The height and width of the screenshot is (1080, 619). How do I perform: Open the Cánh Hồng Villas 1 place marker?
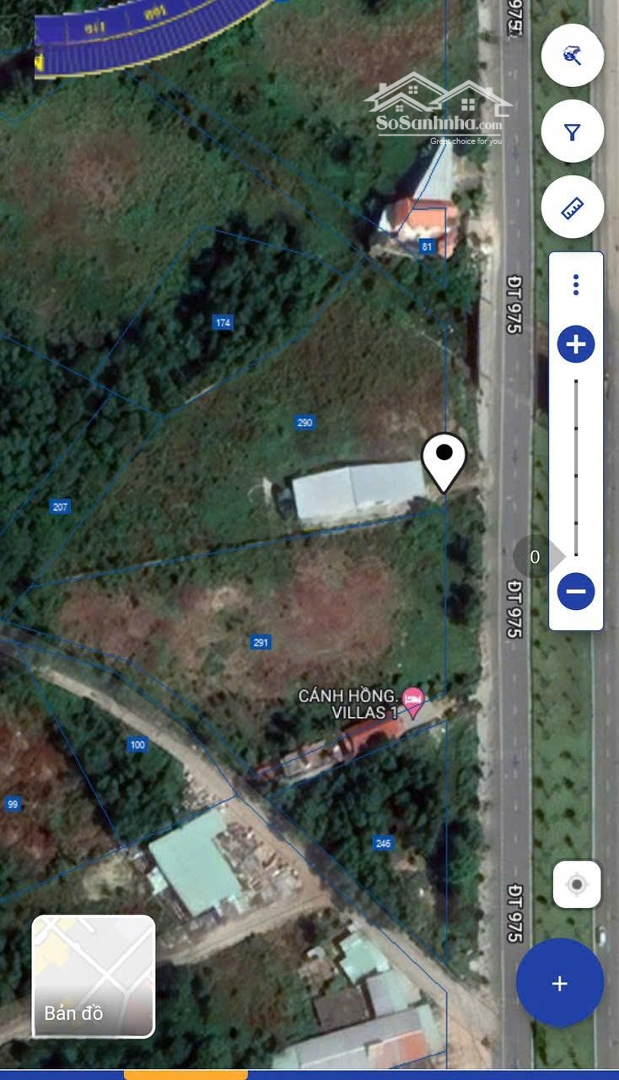point(413,703)
